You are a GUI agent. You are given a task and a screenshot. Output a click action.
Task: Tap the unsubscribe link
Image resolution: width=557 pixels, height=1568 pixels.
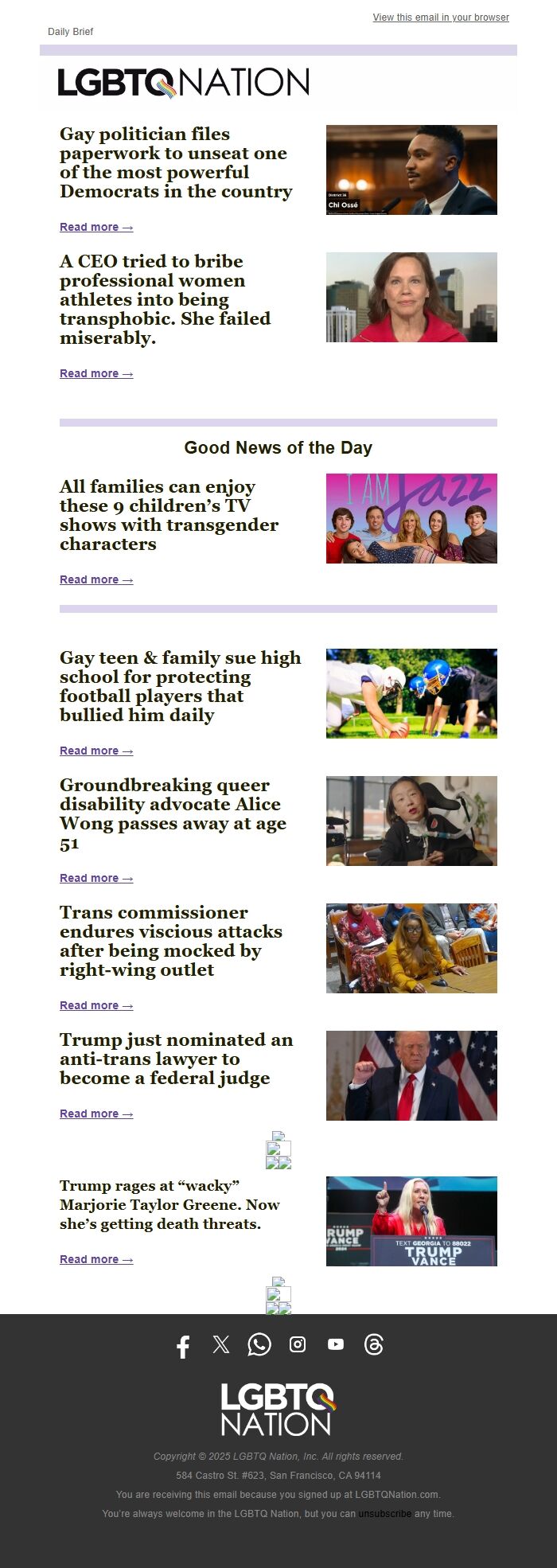pyautogui.click(x=384, y=1514)
